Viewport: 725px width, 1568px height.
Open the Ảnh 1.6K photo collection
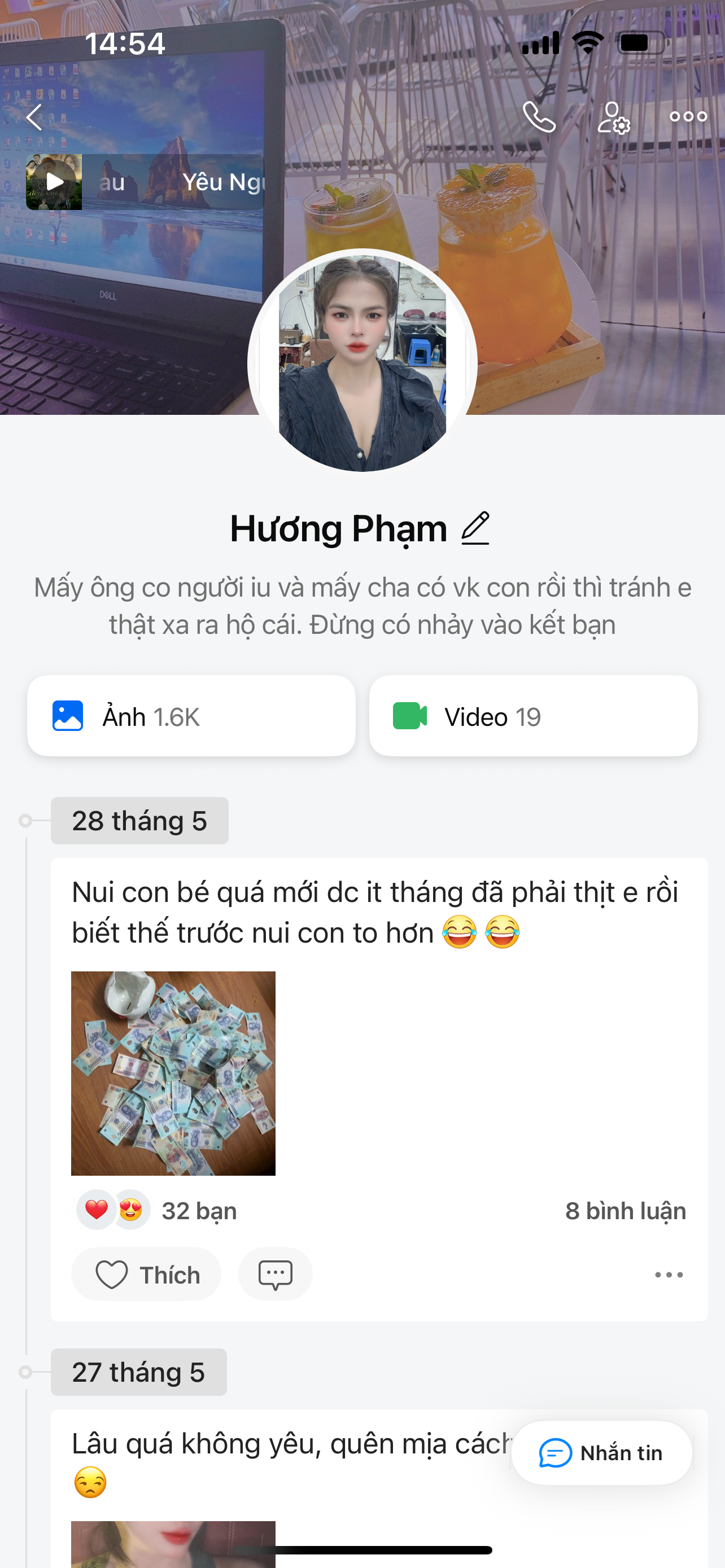[x=191, y=716]
